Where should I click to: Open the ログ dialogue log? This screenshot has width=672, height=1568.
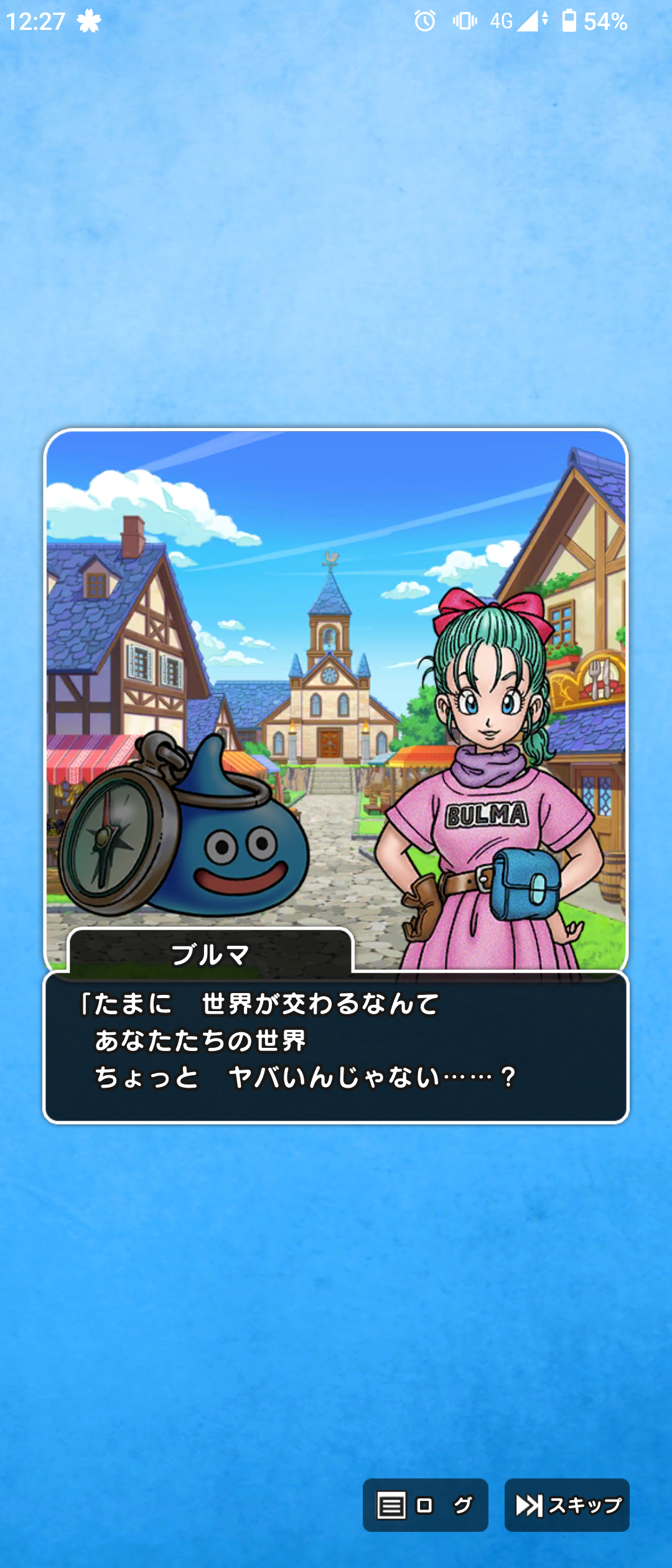coord(425,1505)
